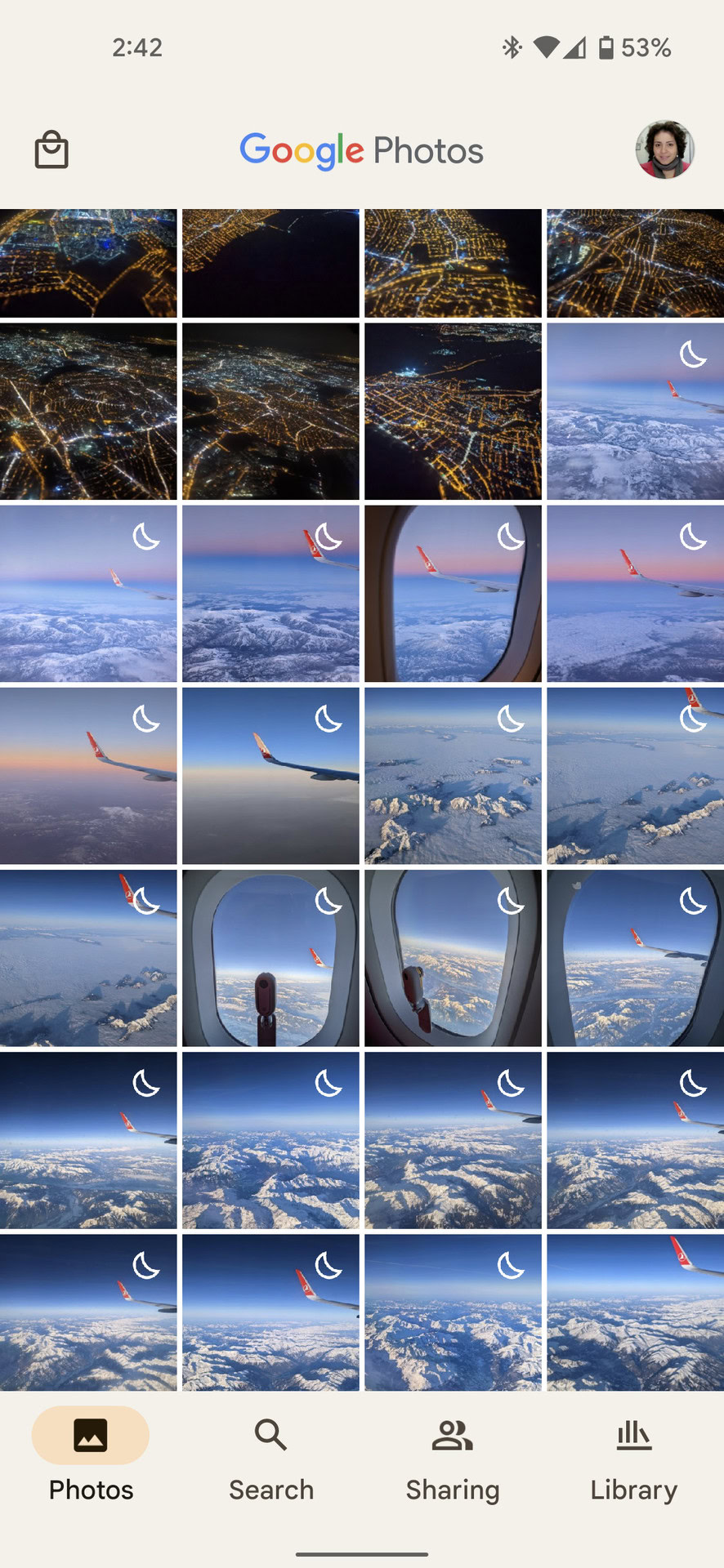Open the sunset wing photo with orange horizon
This screenshot has width=724, height=1568.
click(x=88, y=776)
